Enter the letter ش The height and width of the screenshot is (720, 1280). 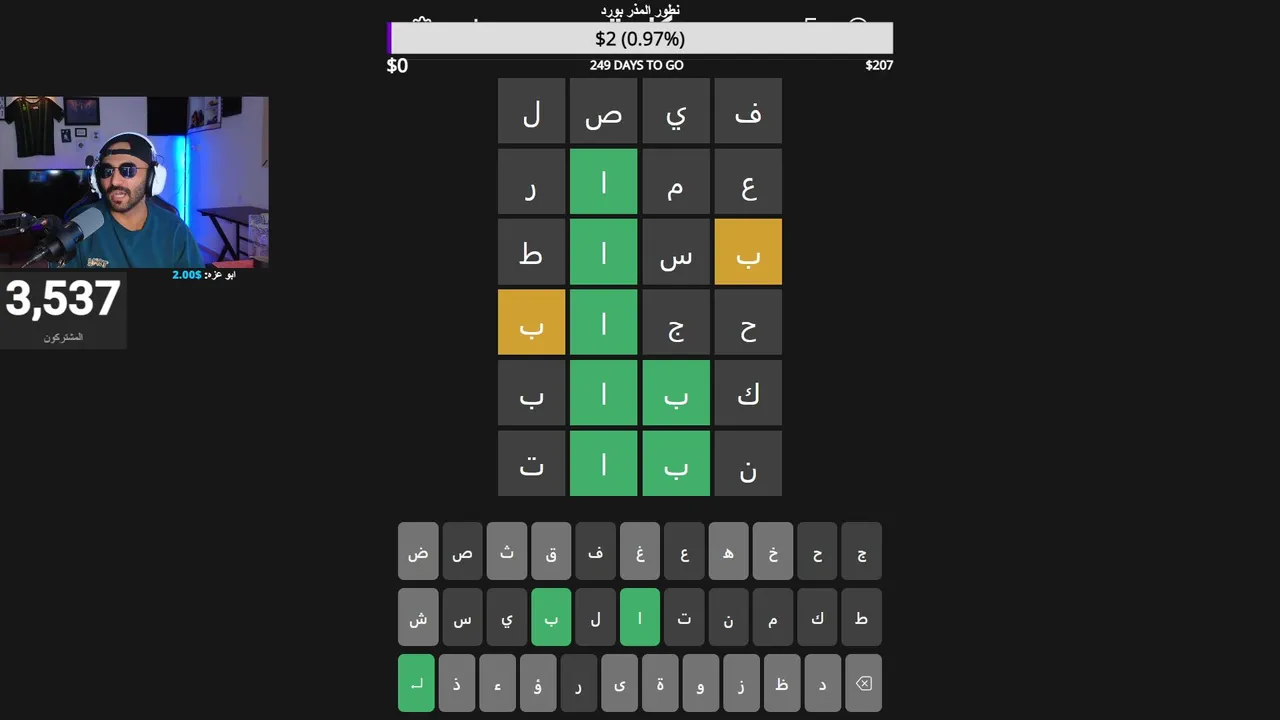pyautogui.click(x=418, y=617)
